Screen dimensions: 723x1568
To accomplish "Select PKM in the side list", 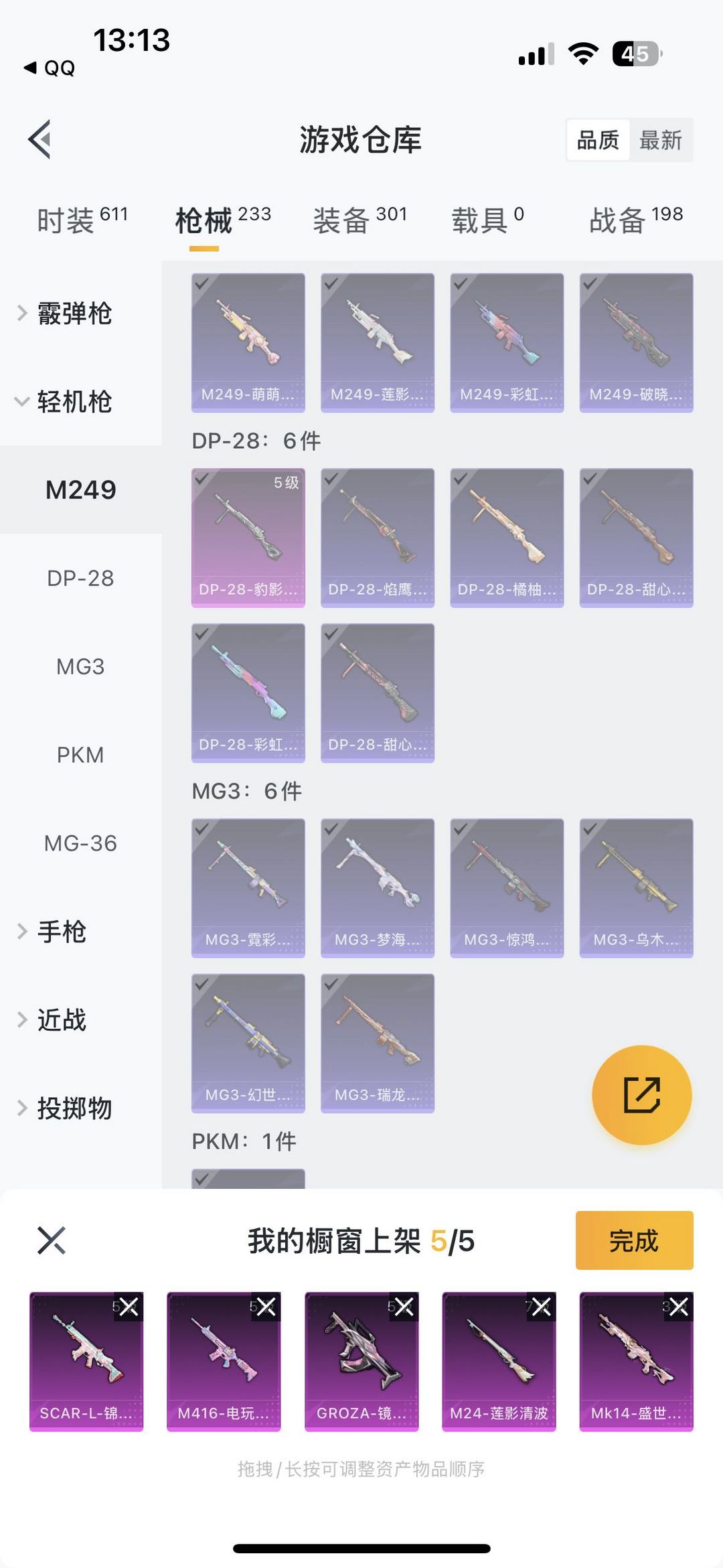I will click(80, 755).
